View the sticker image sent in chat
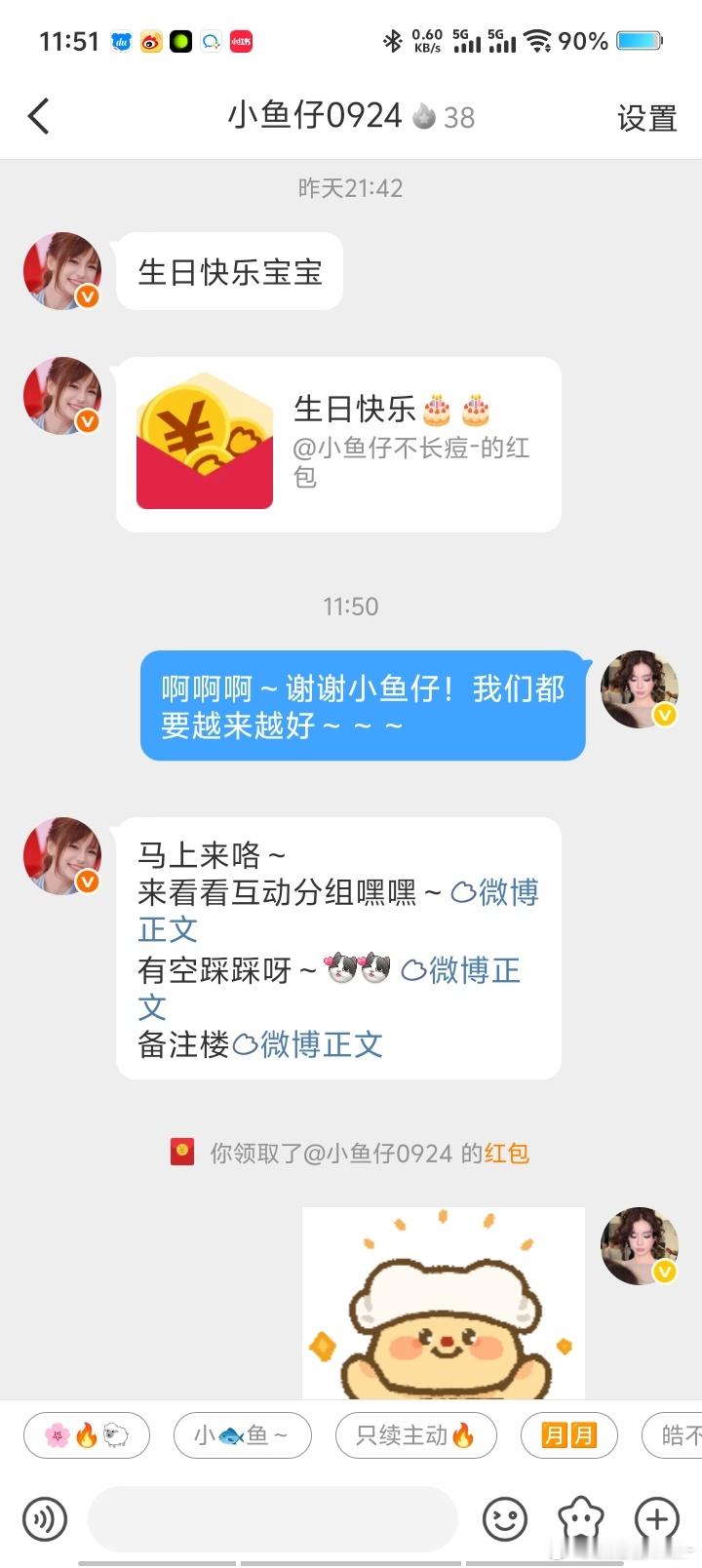This screenshot has width=702, height=1568. point(444,1303)
